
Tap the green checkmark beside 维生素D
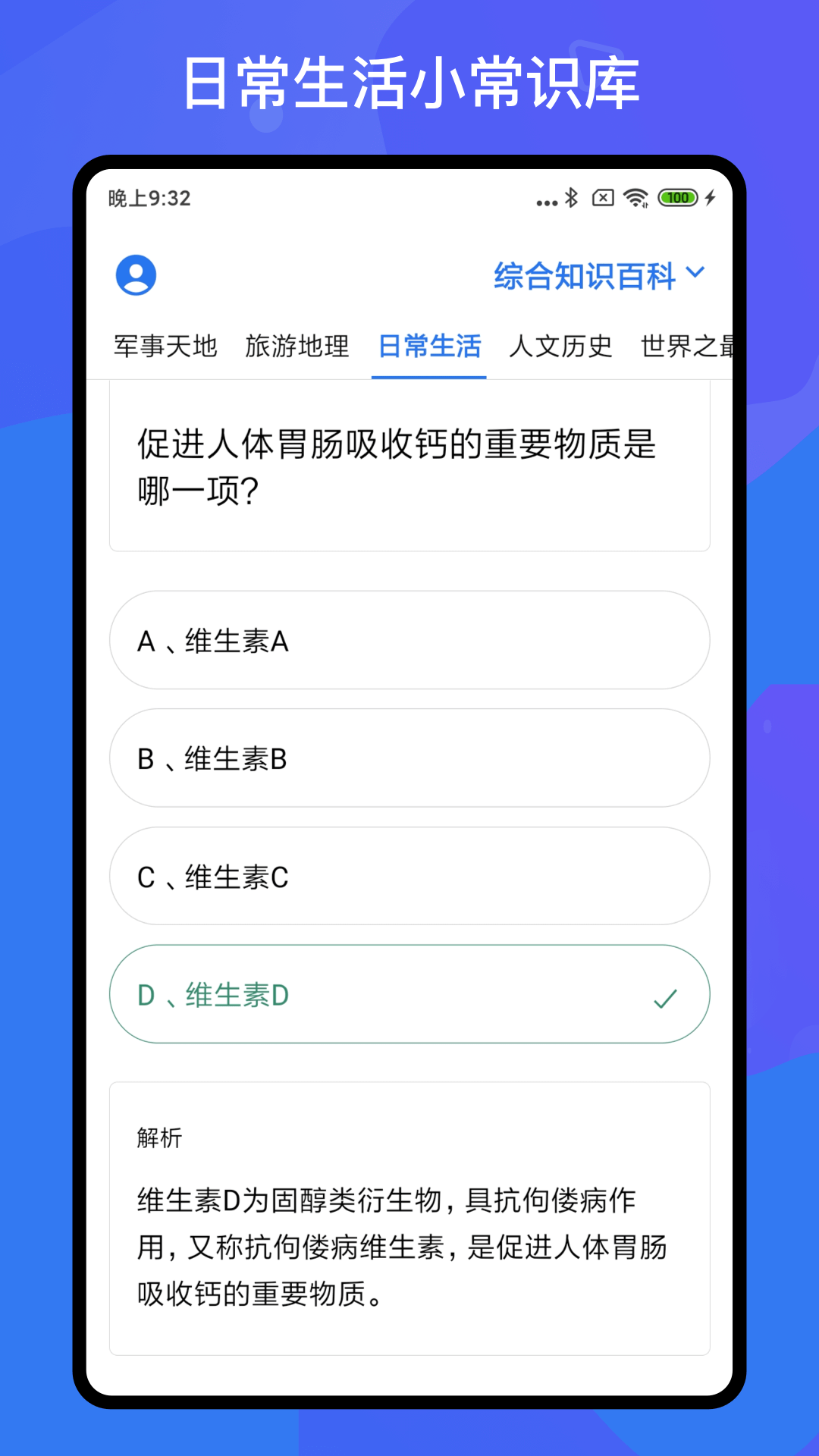click(664, 999)
